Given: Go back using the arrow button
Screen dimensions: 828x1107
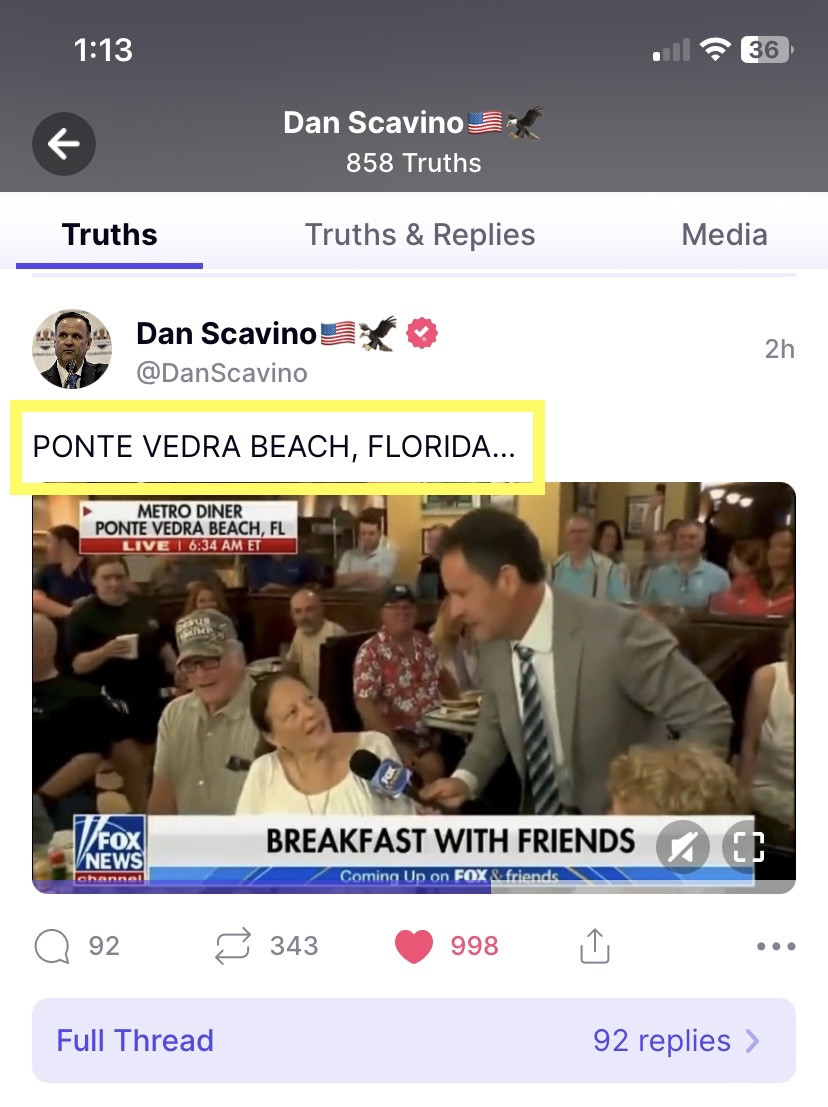Looking at the screenshot, I should click(64, 144).
